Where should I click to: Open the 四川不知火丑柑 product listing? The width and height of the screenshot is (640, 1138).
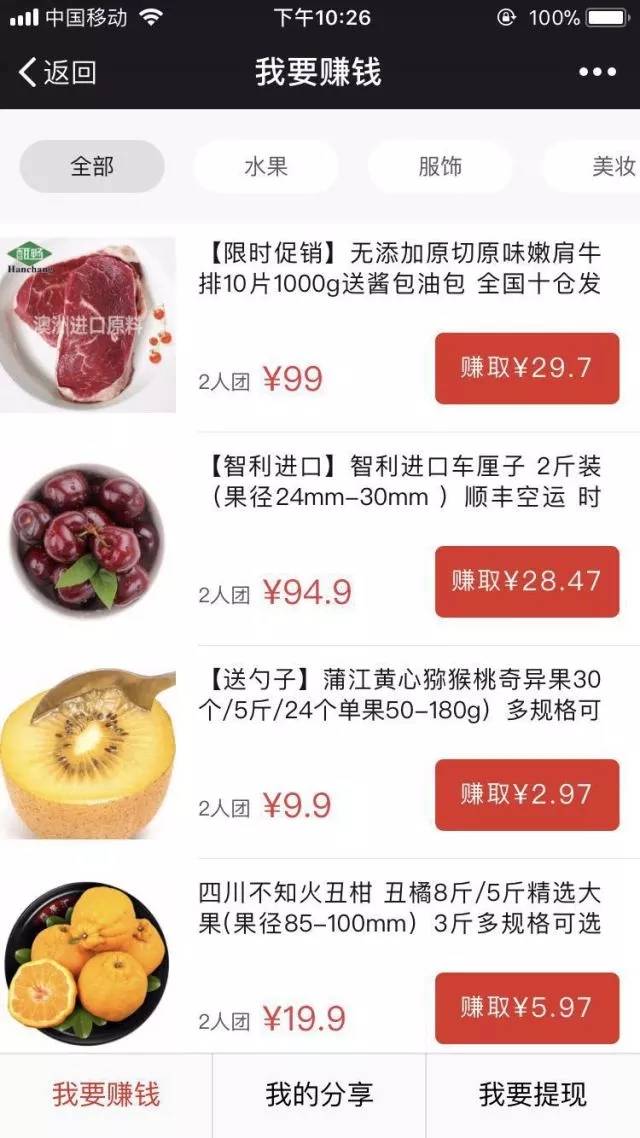(x=400, y=907)
